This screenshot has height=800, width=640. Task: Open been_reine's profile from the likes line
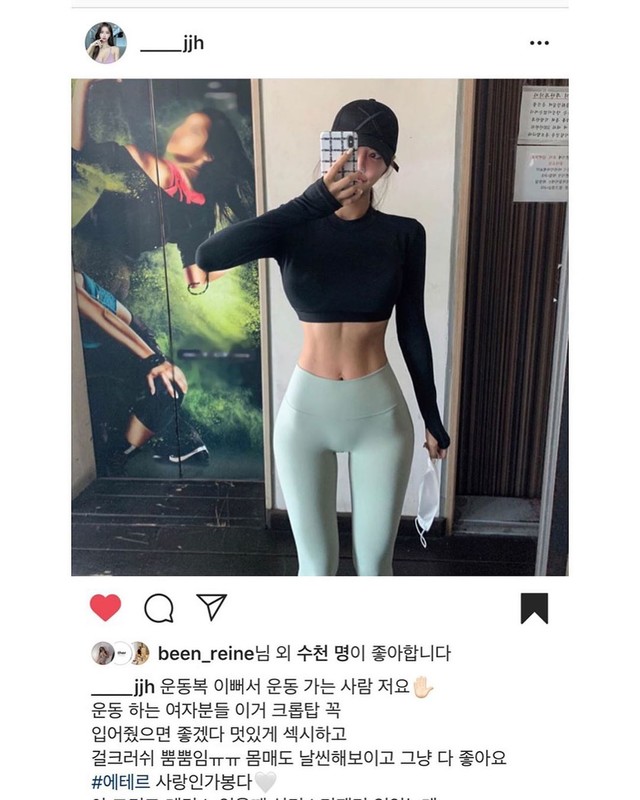201,654
